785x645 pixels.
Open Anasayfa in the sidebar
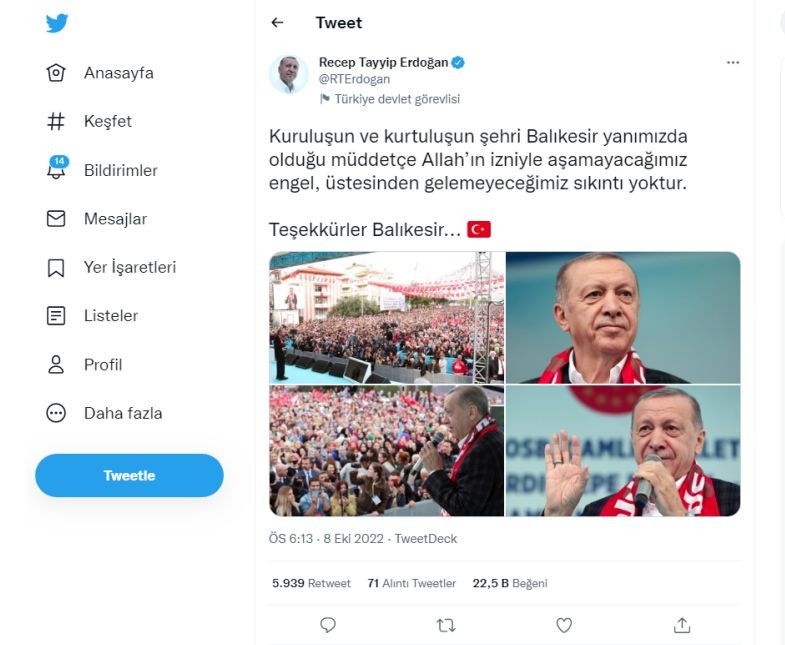point(118,73)
